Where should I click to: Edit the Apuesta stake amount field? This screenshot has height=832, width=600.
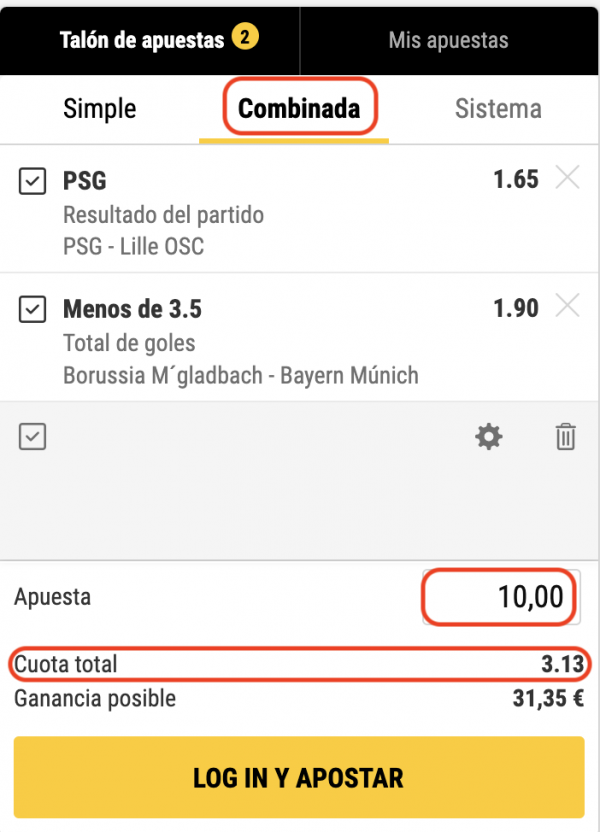pos(500,598)
